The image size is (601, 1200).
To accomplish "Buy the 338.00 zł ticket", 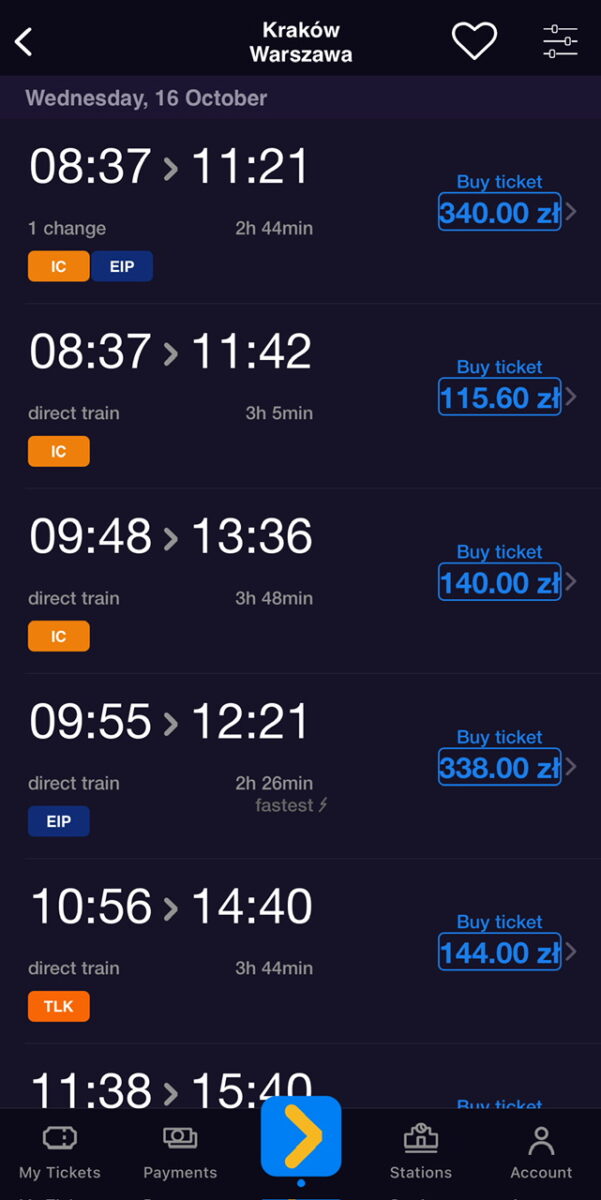I will [499, 766].
